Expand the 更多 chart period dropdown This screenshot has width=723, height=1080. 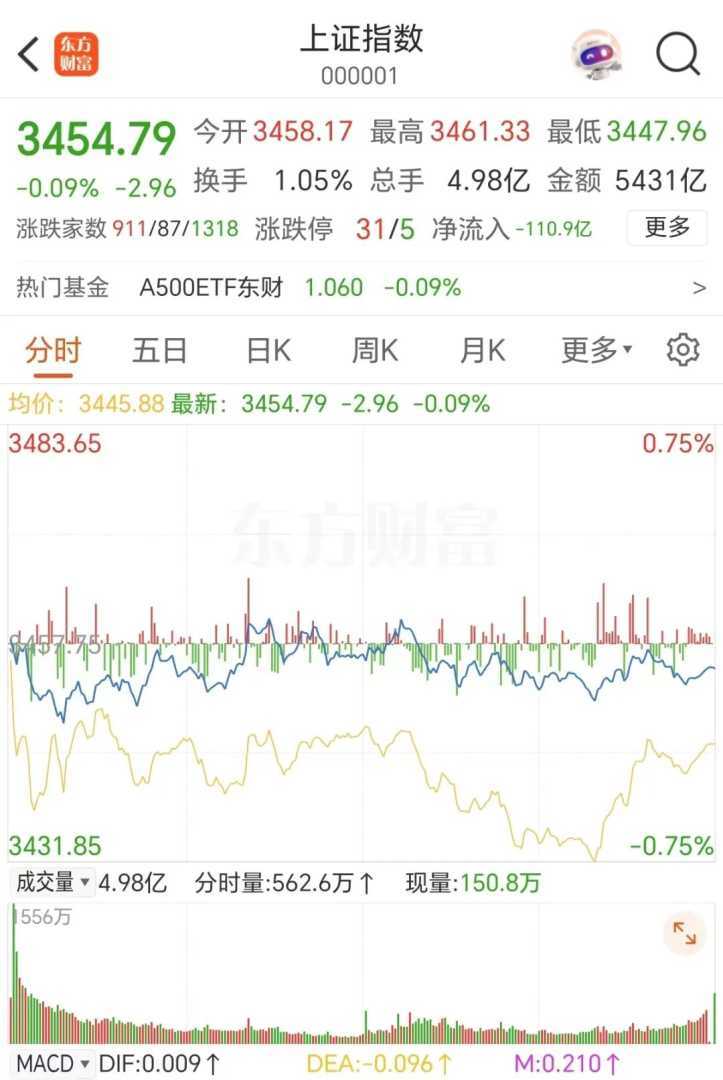coord(597,350)
